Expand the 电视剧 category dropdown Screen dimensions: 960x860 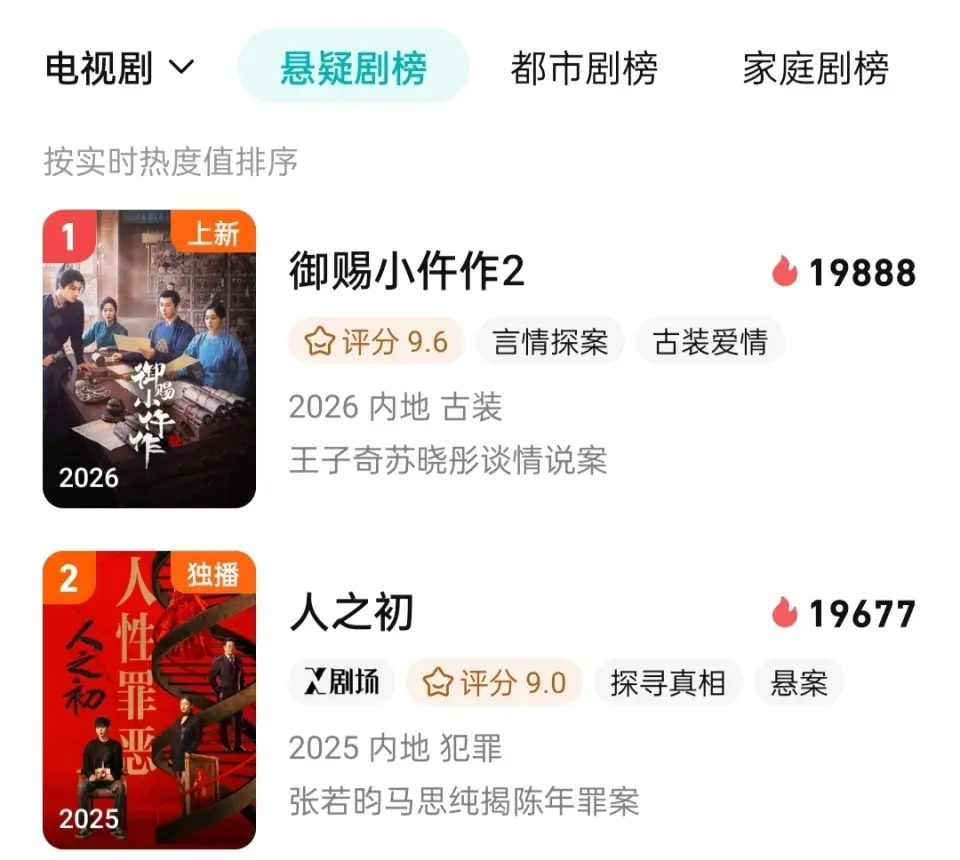(120, 69)
